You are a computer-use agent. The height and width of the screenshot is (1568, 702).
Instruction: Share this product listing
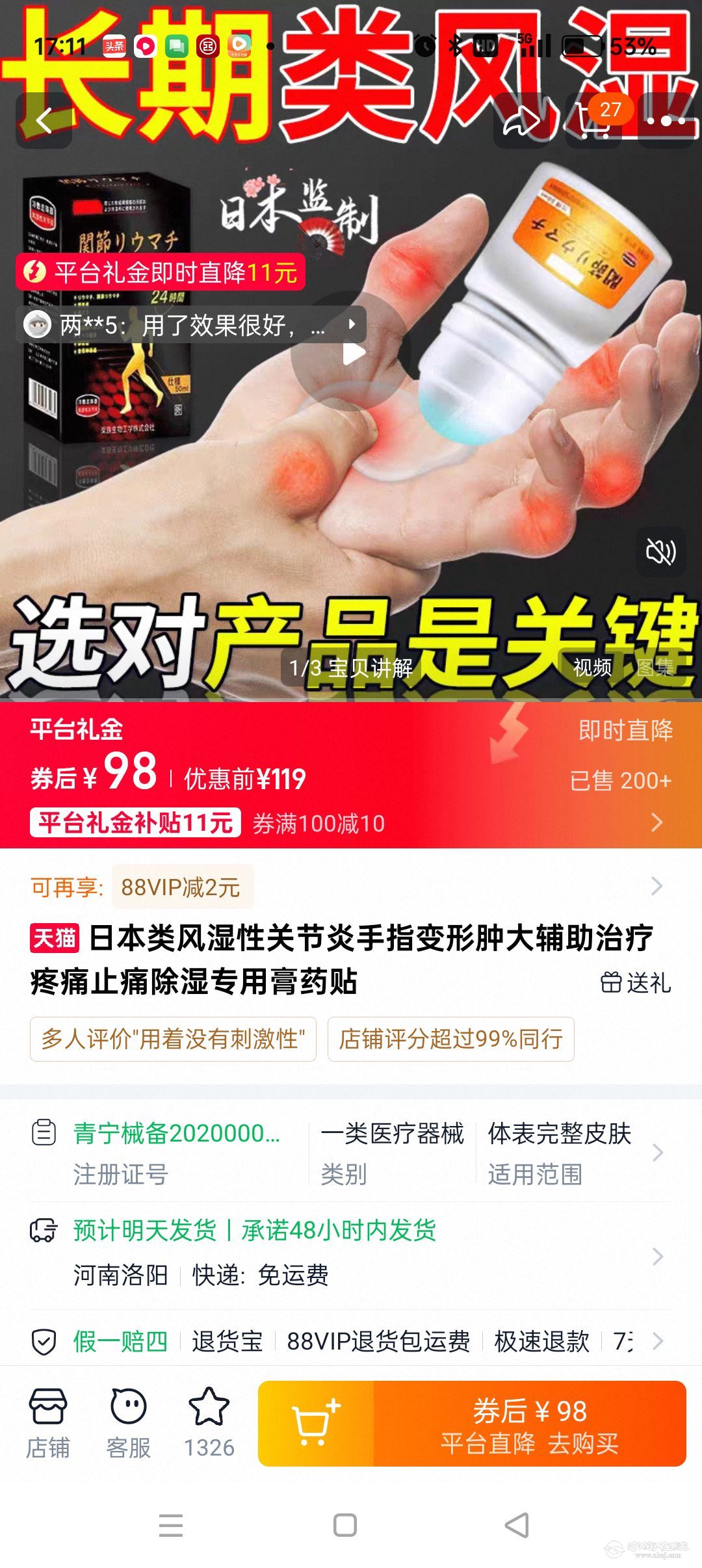[522, 121]
